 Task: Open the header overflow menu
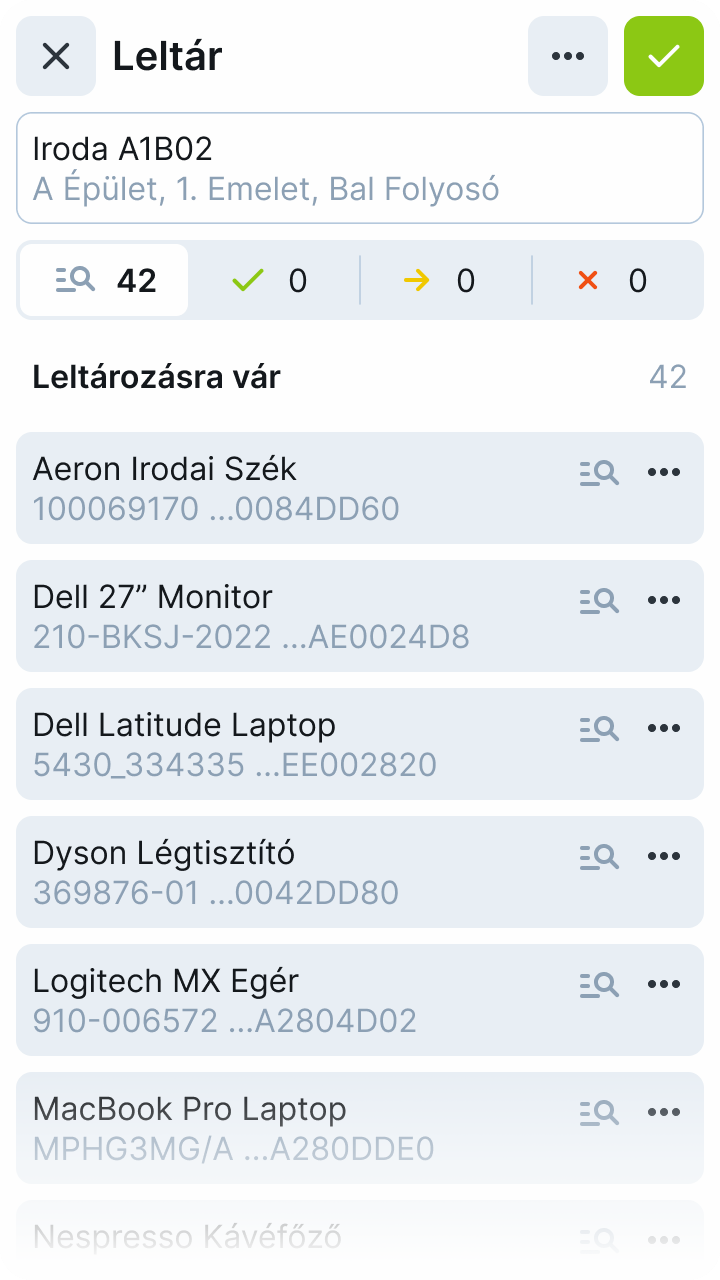(x=568, y=56)
